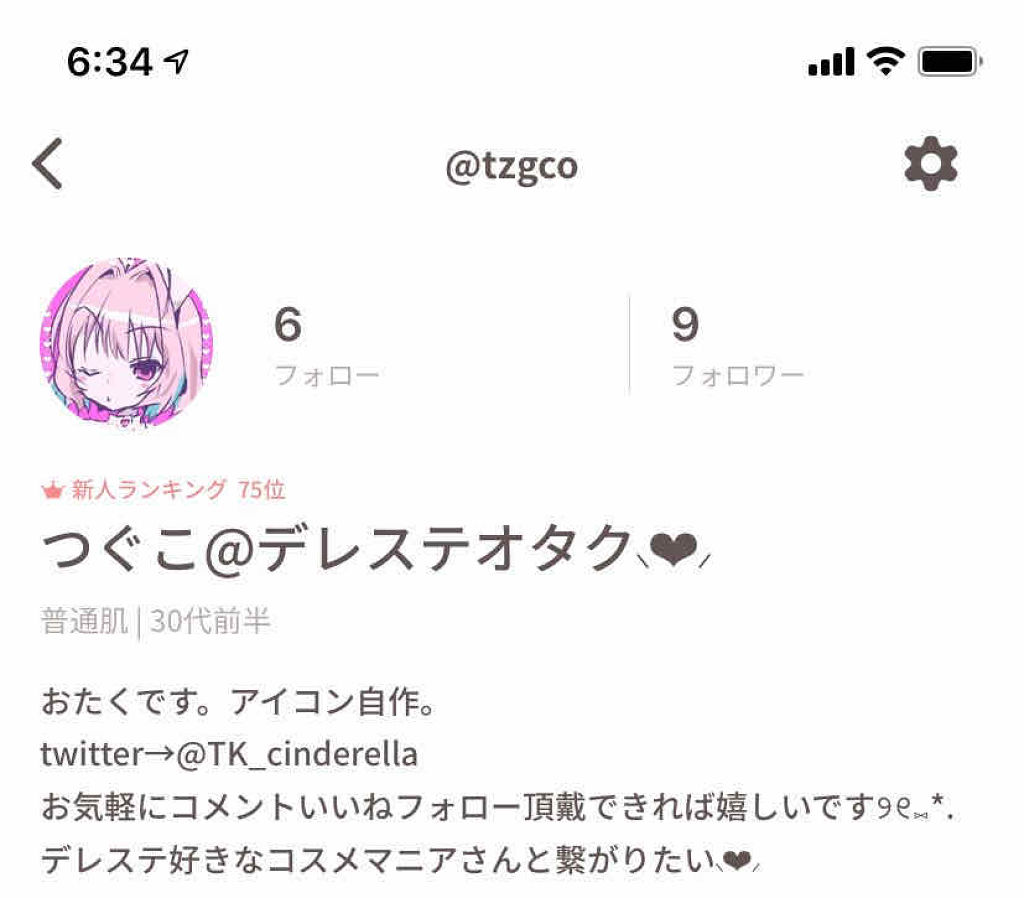Viewport: 1024px width, 898px height.
Task: Open the 新人ランキング 75位 ranking badge
Action: (x=164, y=489)
